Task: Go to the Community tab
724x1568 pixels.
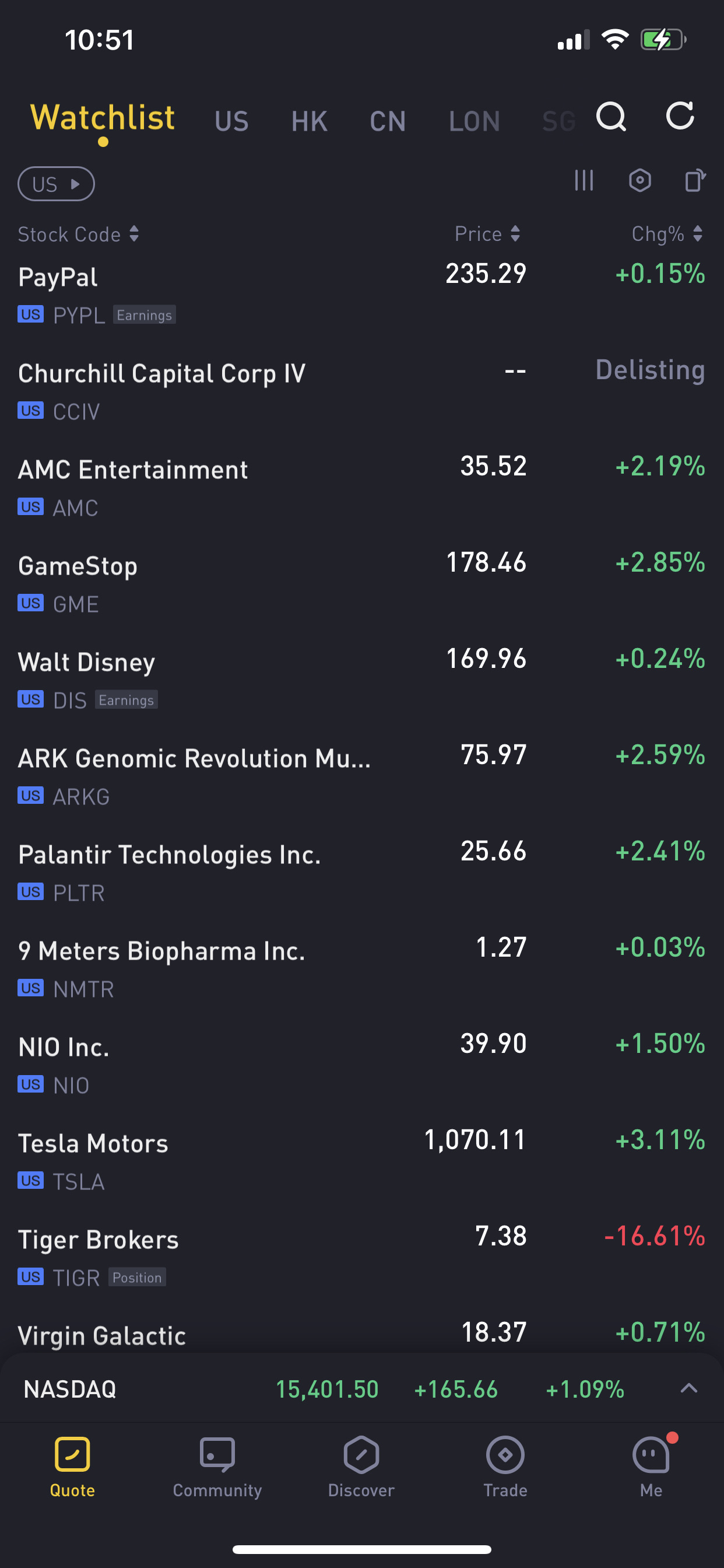Action: [x=217, y=1468]
